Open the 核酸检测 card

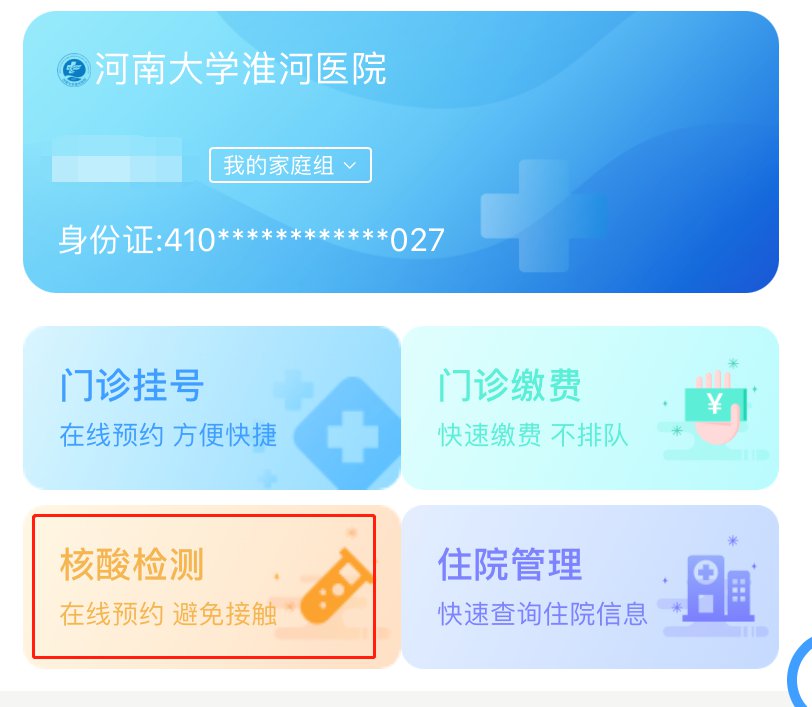tap(205, 586)
